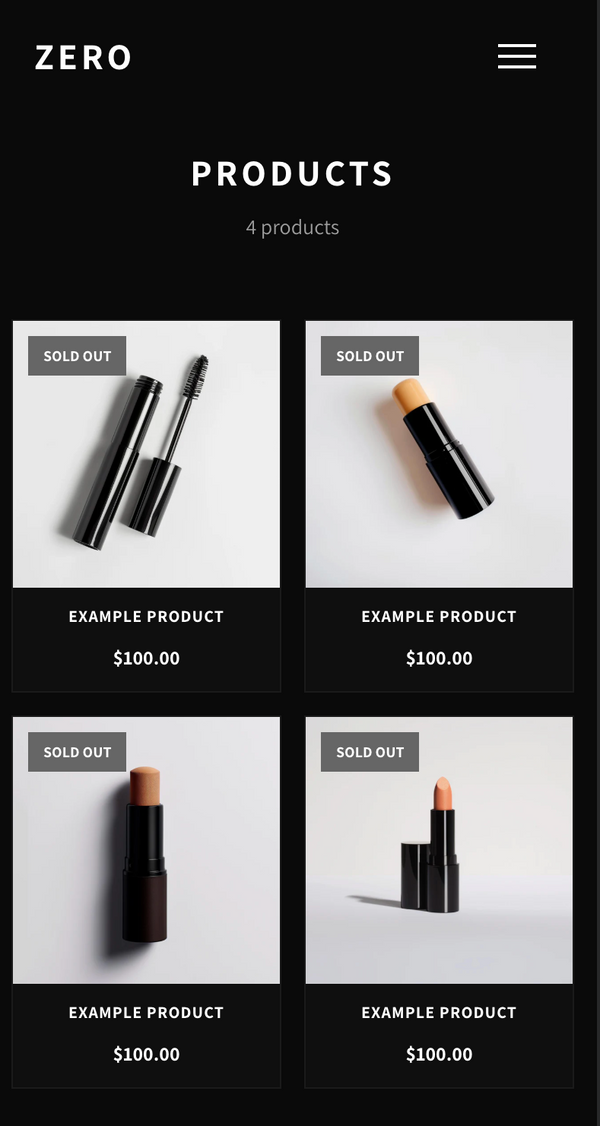Go to the ZERO store homepage
This screenshot has height=1126, width=600.
tap(83, 58)
